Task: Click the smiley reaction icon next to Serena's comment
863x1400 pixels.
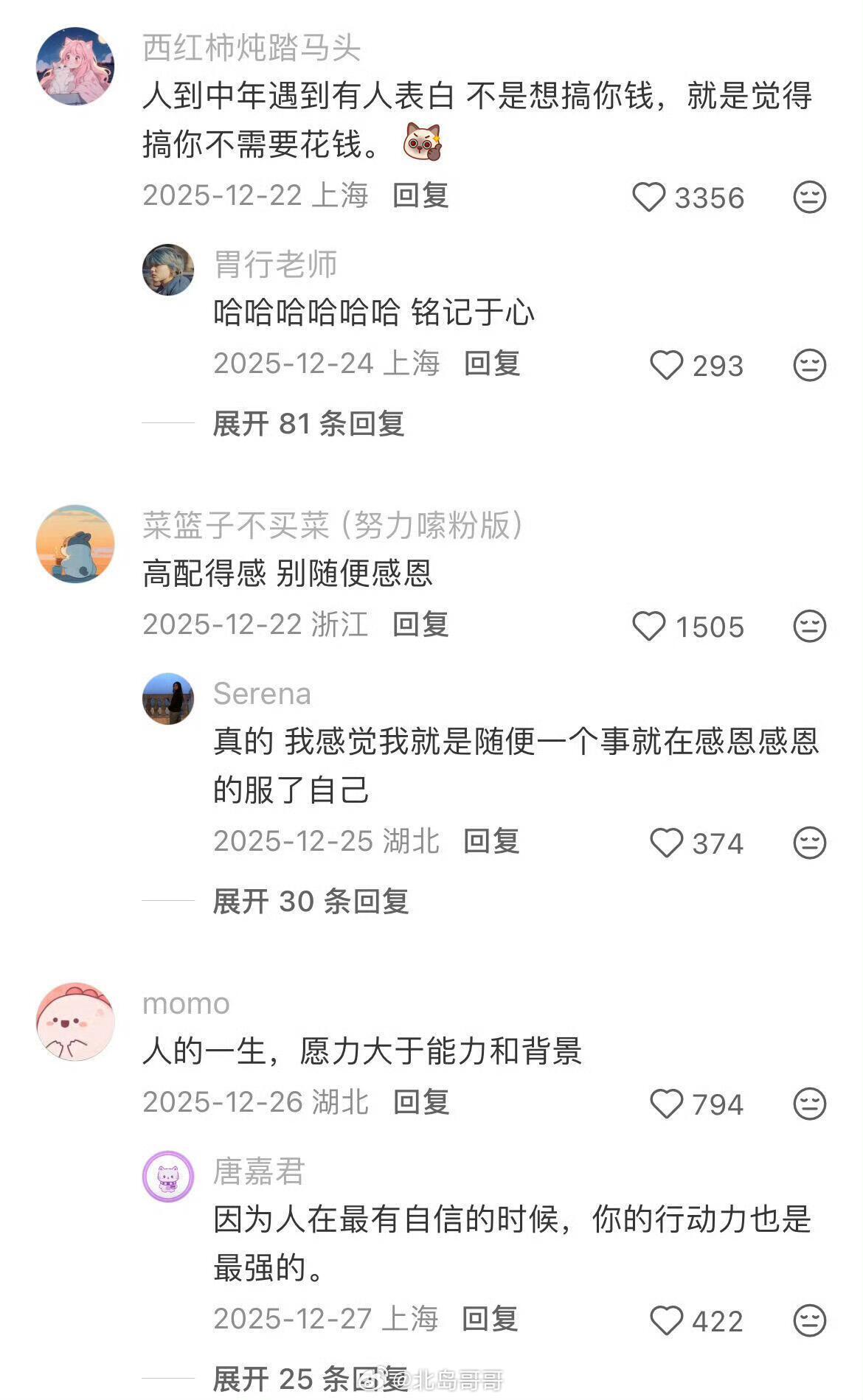Action: point(808,843)
